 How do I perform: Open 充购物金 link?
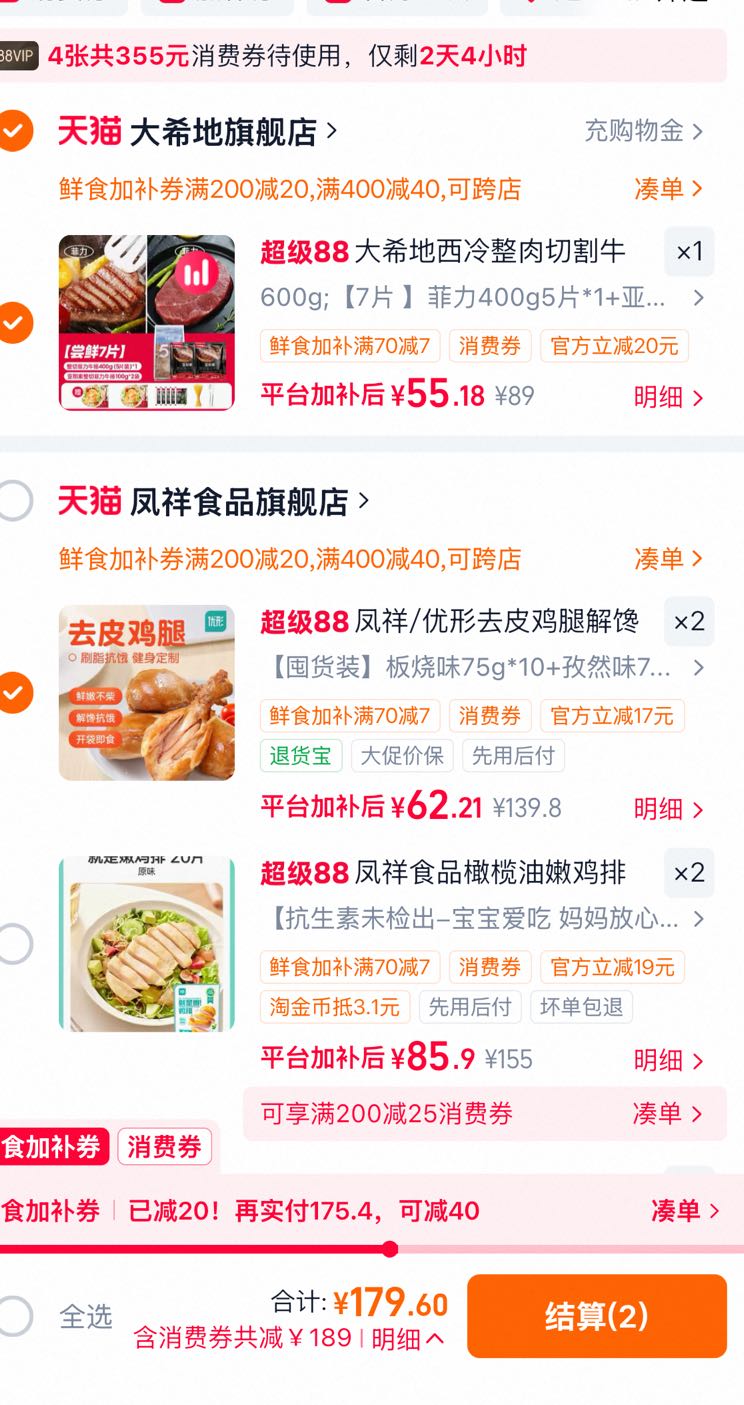[x=644, y=131]
